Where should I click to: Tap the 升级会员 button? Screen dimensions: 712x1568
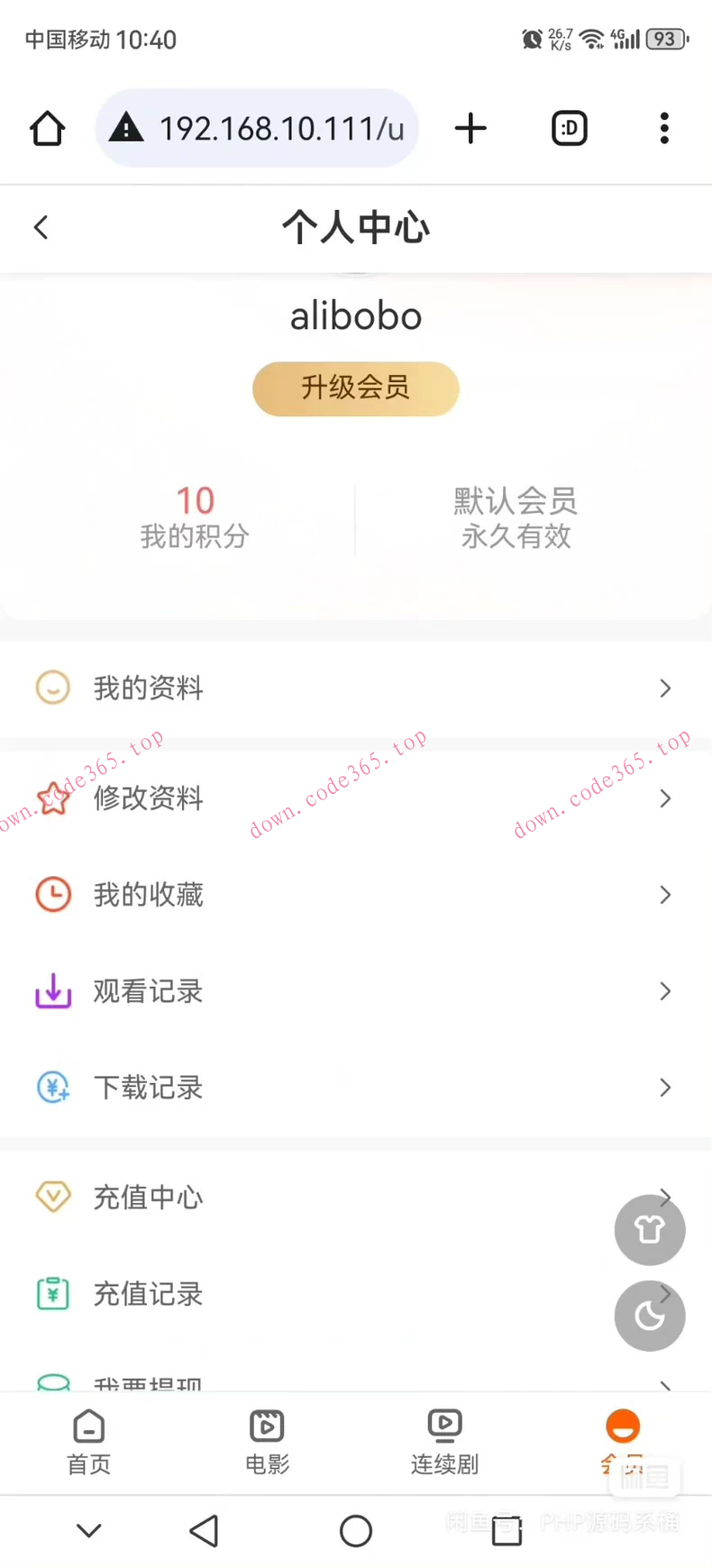[355, 388]
